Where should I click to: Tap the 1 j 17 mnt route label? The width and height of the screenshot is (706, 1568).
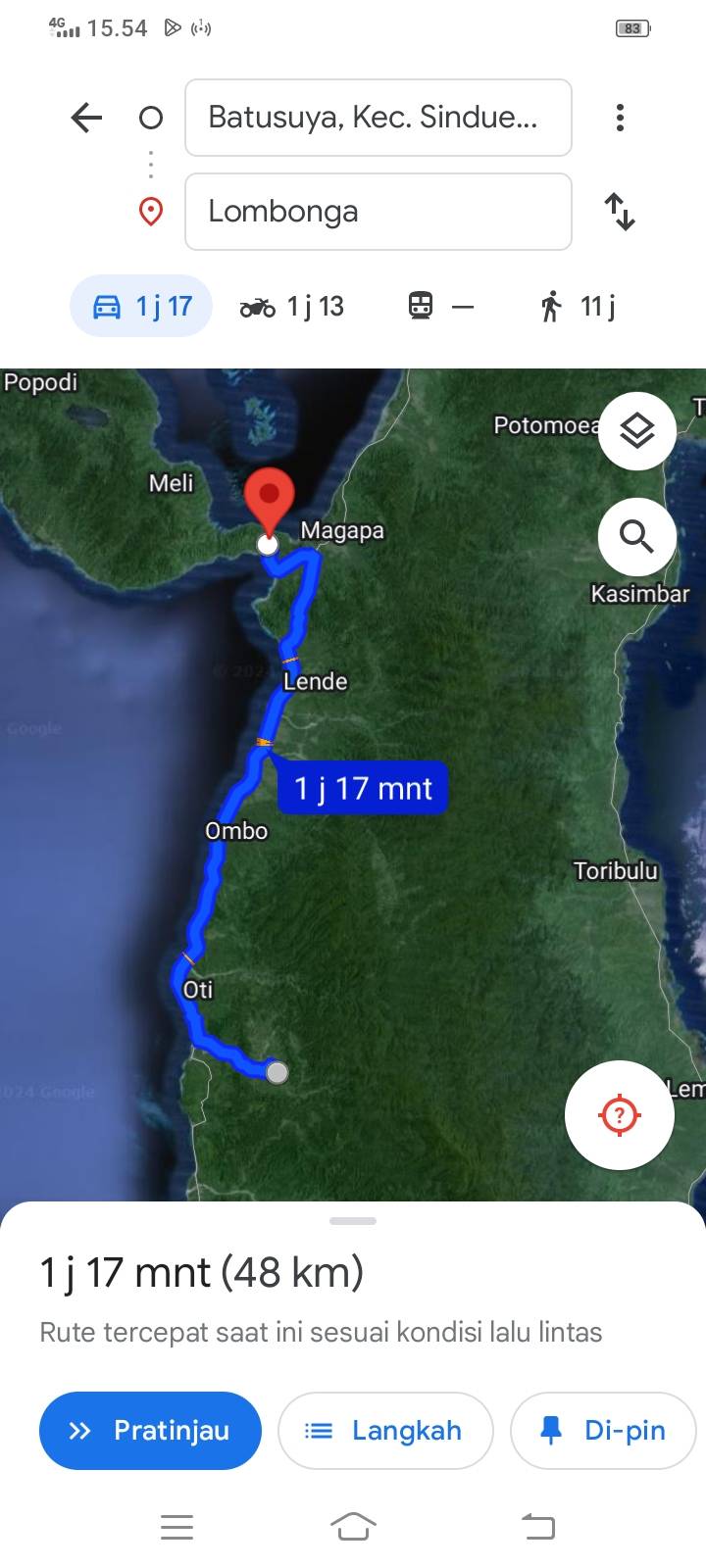[x=363, y=788]
